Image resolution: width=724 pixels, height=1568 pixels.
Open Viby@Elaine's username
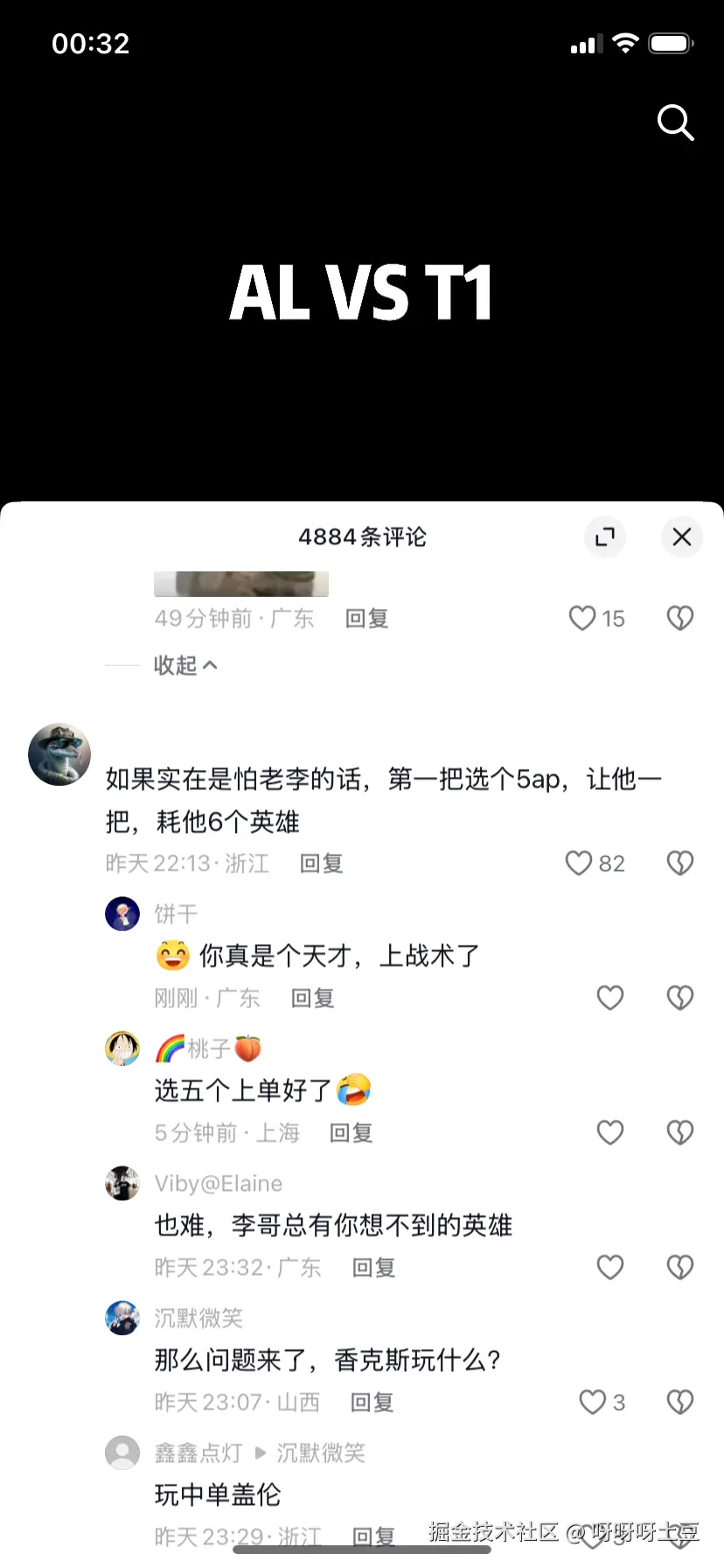[x=219, y=1183]
